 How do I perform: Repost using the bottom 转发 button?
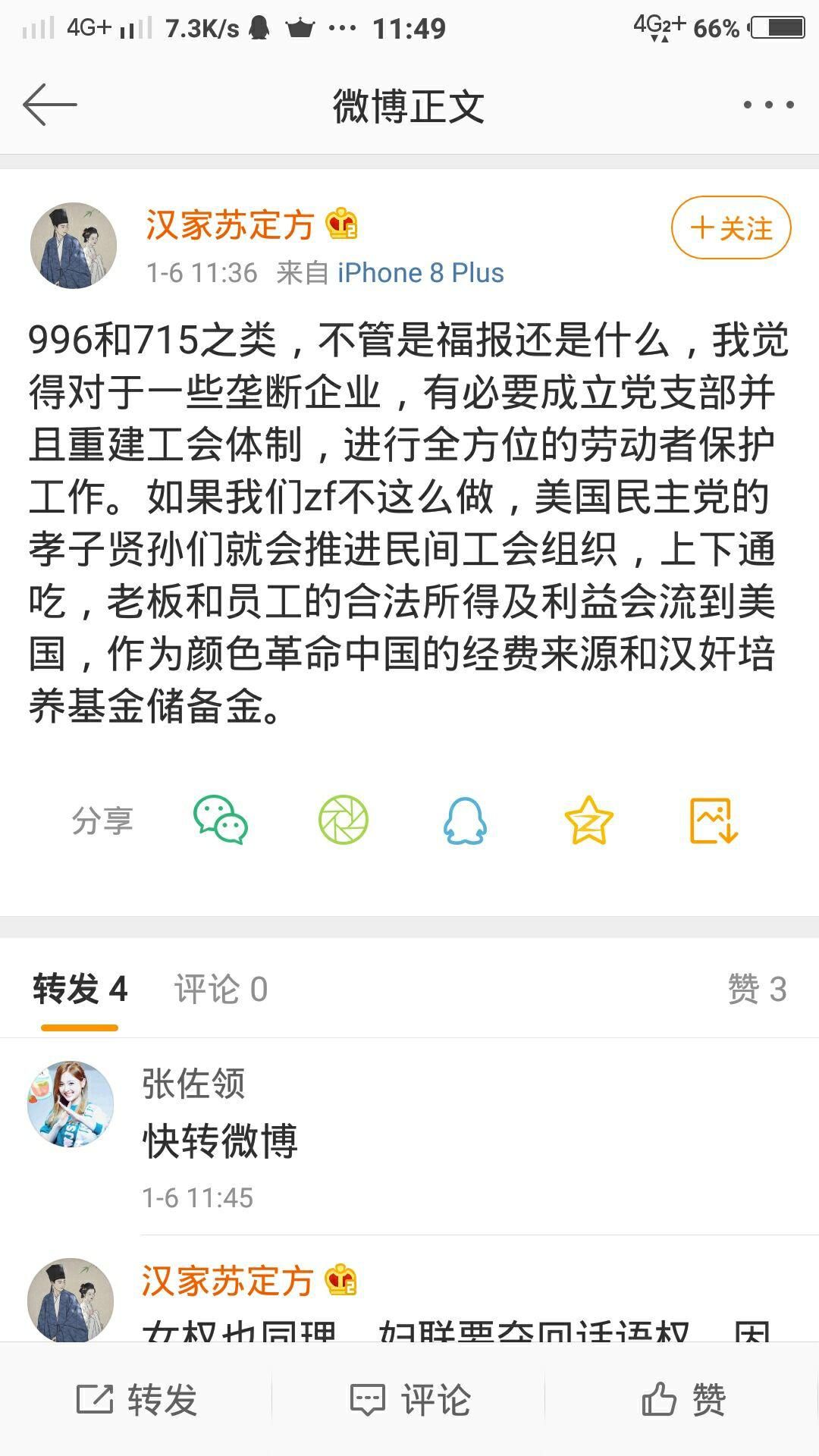coord(136,1400)
